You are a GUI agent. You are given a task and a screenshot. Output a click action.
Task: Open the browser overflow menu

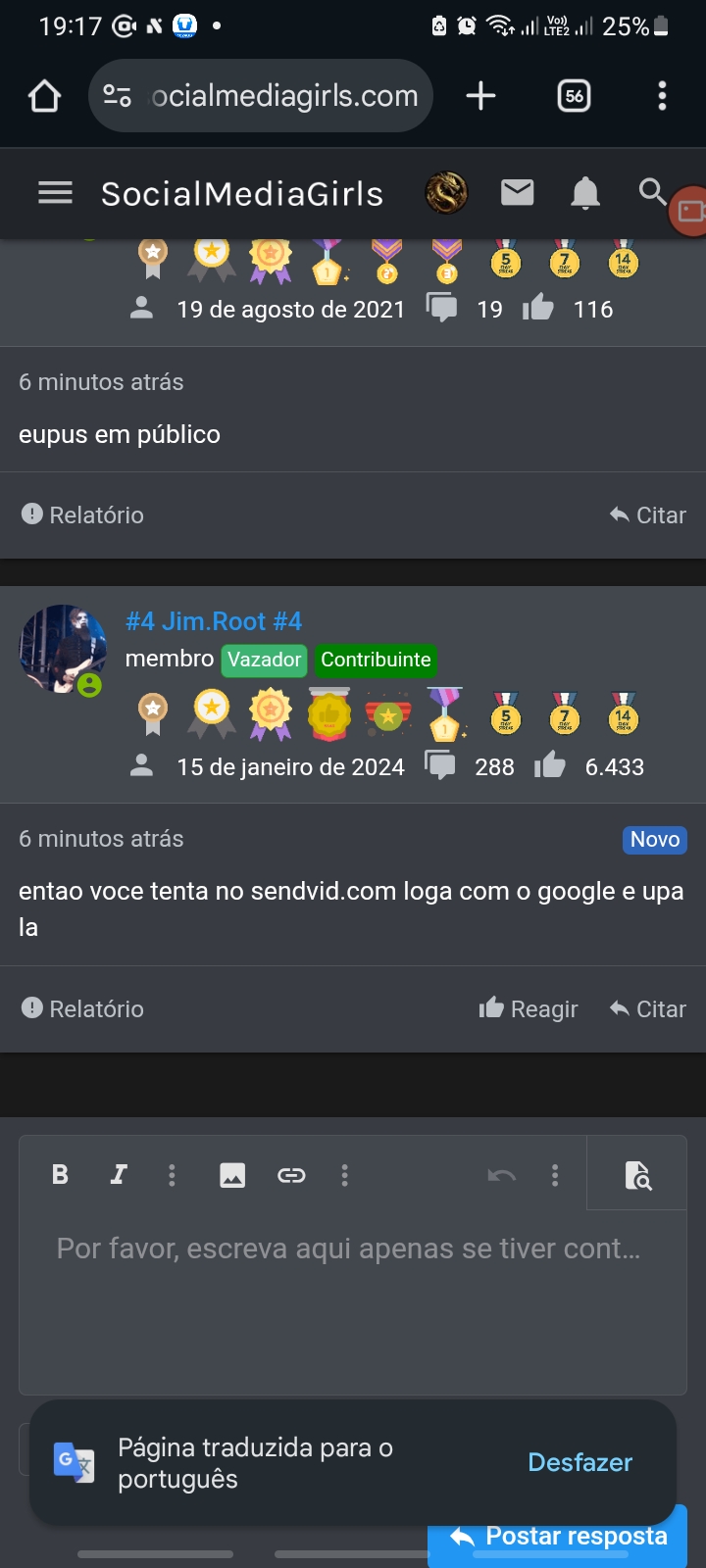point(662,96)
